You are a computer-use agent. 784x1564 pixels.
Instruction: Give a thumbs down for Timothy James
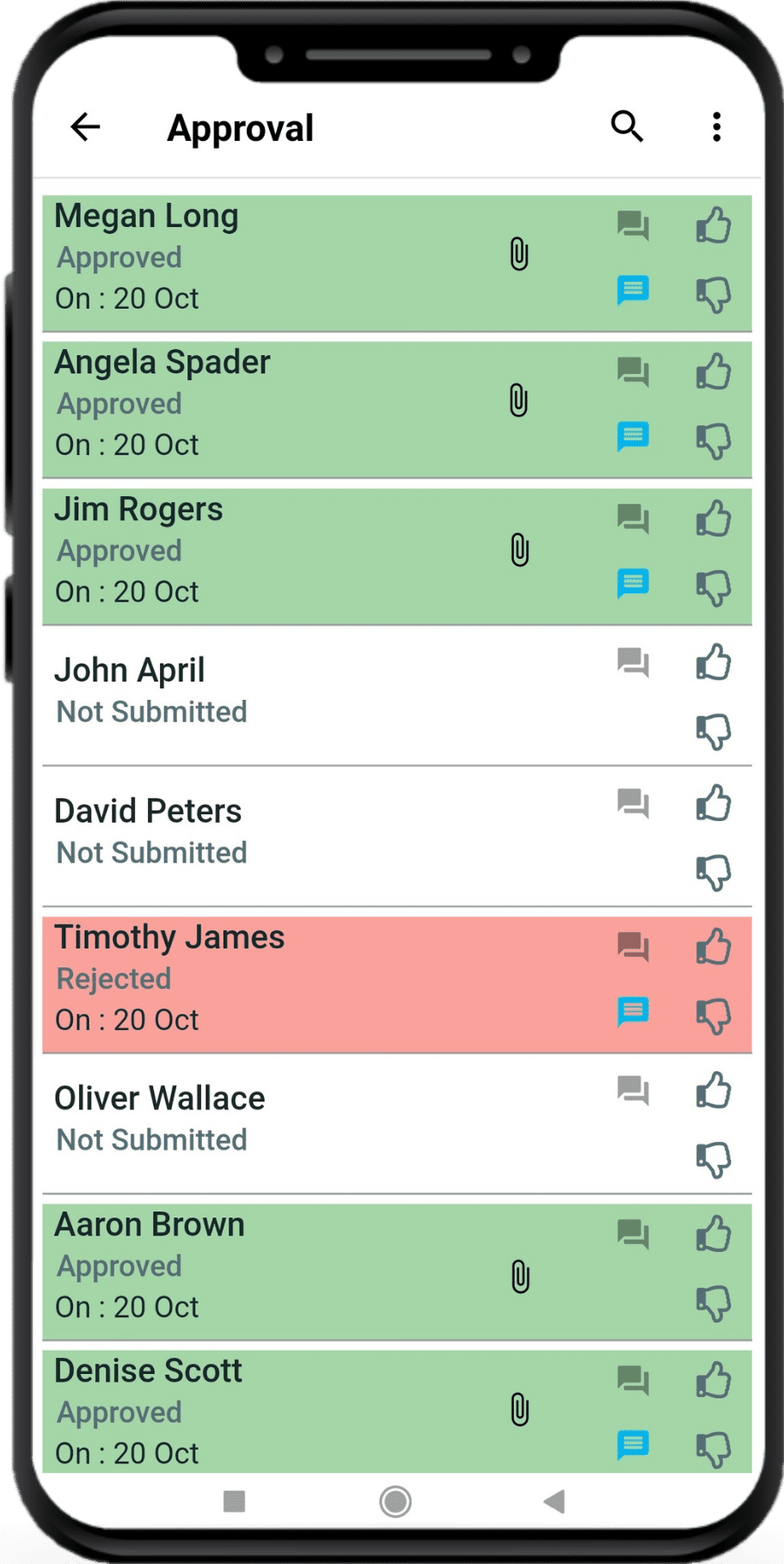click(714, 1013)
